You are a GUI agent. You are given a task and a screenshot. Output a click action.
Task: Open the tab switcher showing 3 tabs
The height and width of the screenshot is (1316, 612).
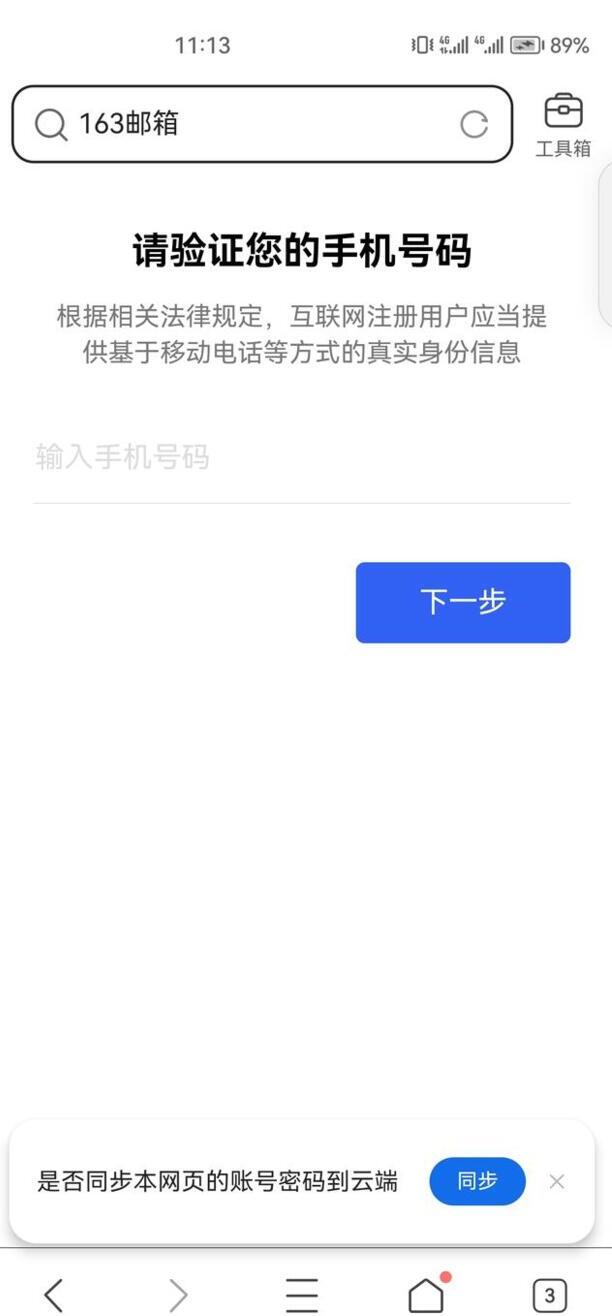pos(549,1294)
